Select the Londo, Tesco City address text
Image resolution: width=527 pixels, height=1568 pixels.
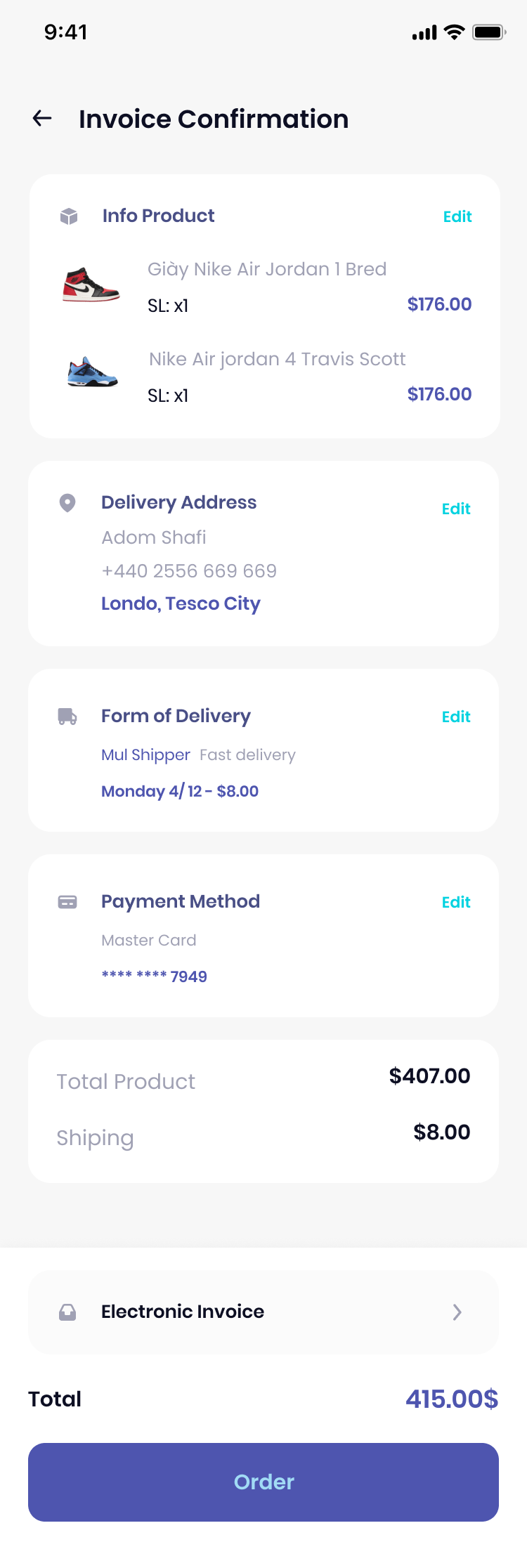tap(181, 603)
